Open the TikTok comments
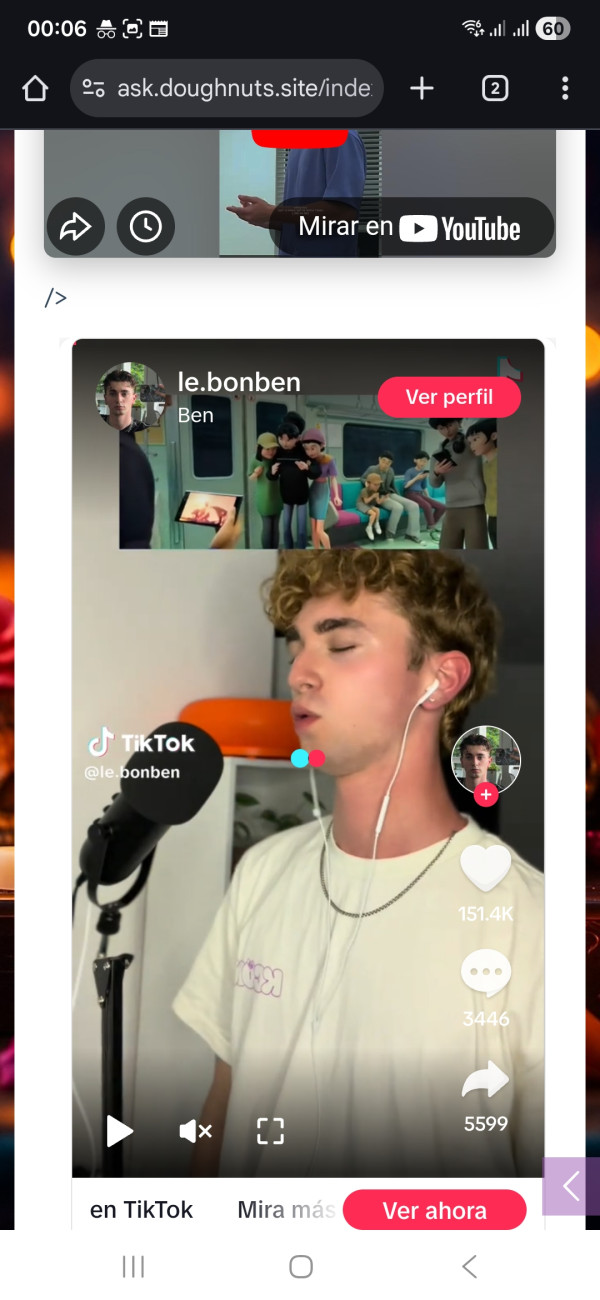 pos(485,973)
